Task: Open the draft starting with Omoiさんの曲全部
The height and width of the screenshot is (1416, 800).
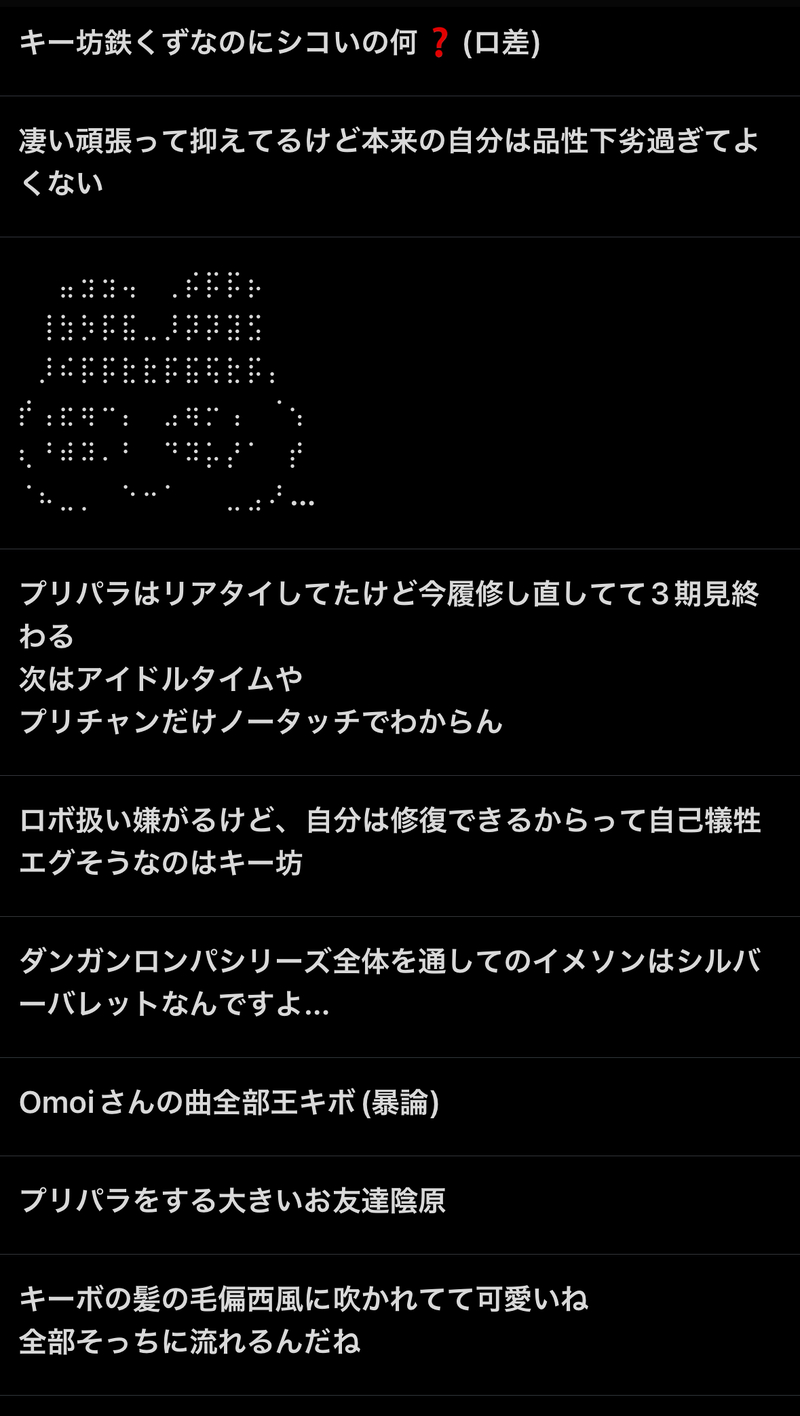Action: 230,1103
